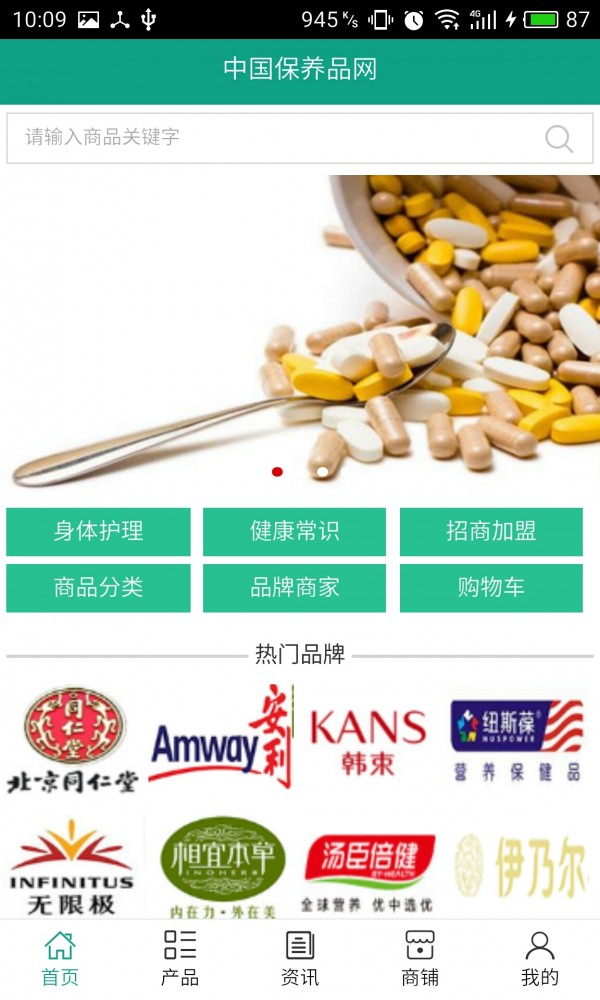Image resolution: width=600 pixels, height=1000 pixels.
Task: Open Amway 安利 brand
Action: pos(222,740)
